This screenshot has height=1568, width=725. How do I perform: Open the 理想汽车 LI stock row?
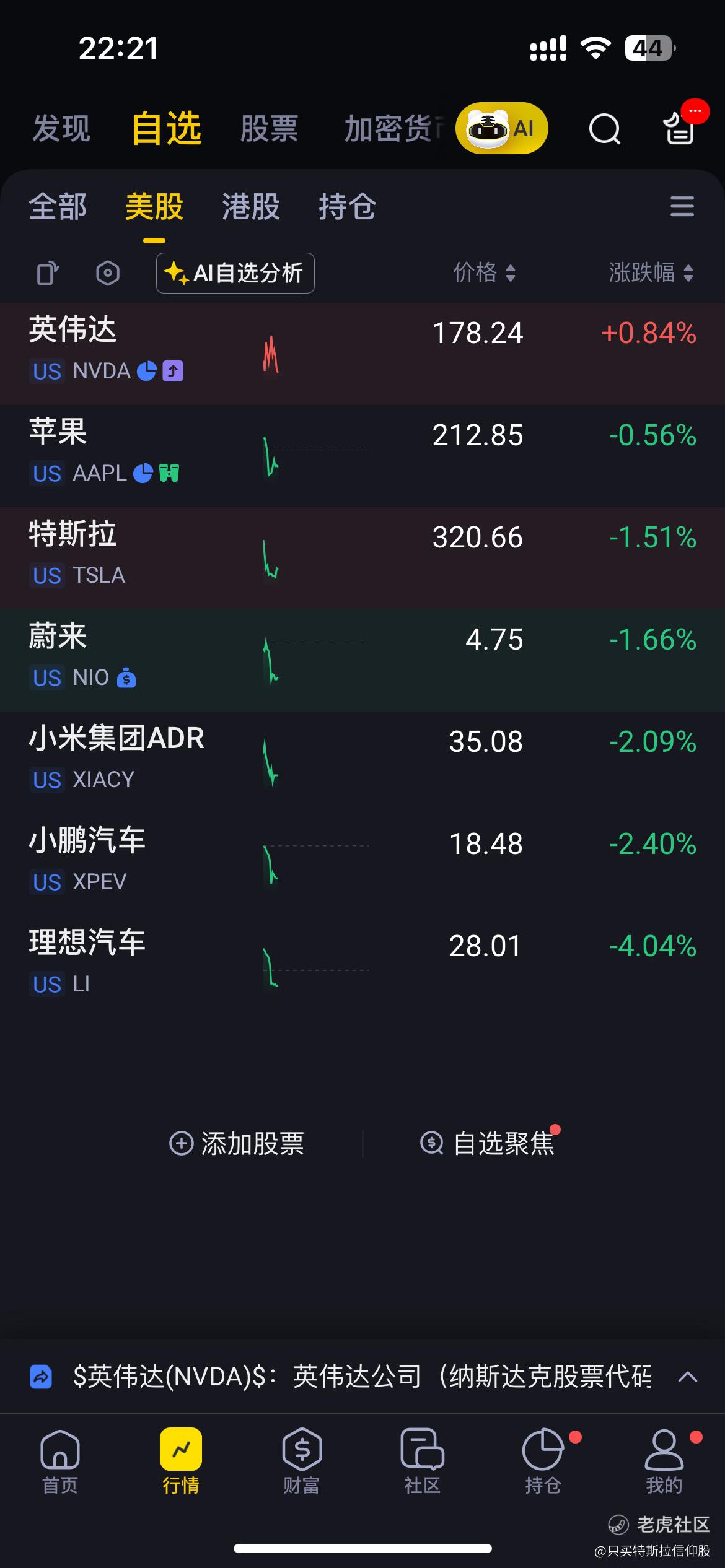(362, 967)
